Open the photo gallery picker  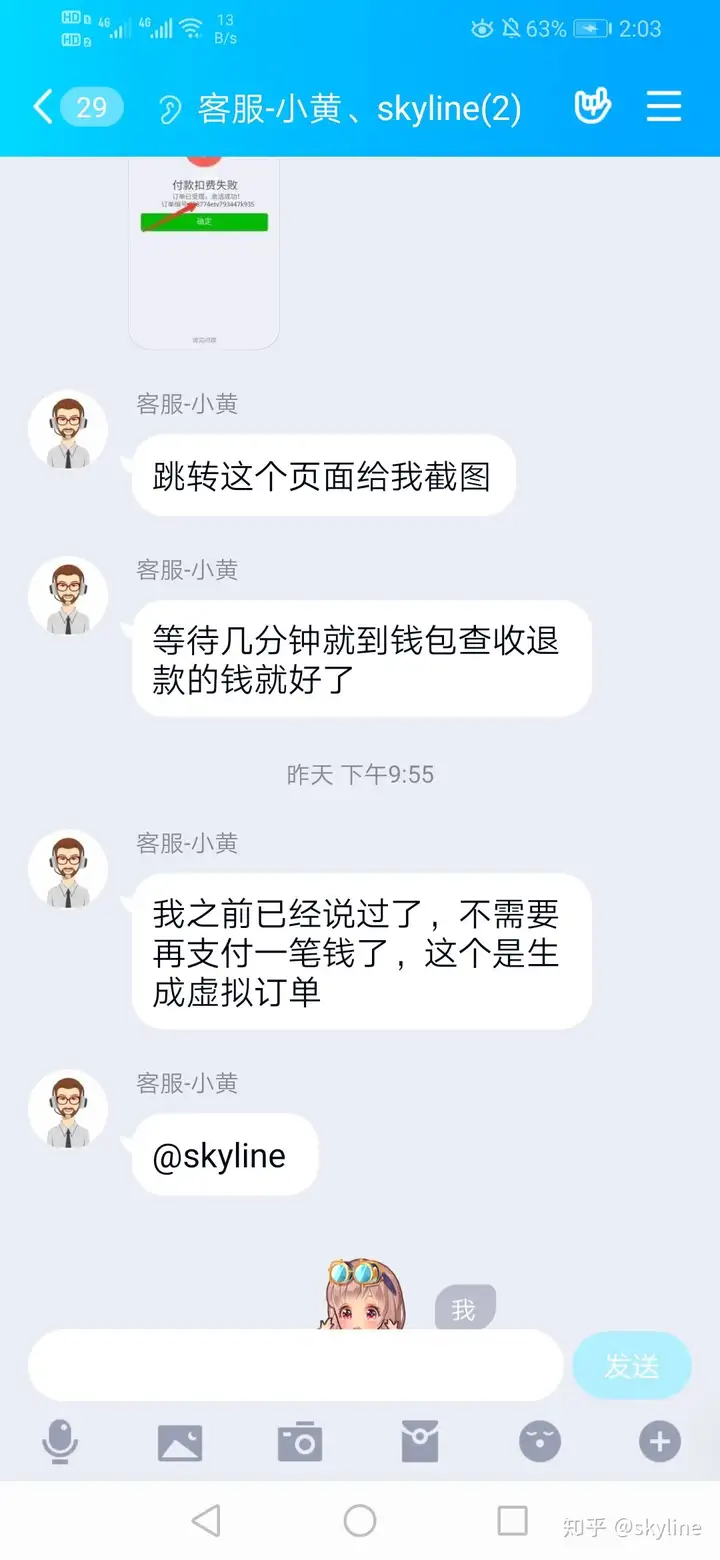(x=180, y=1442)
